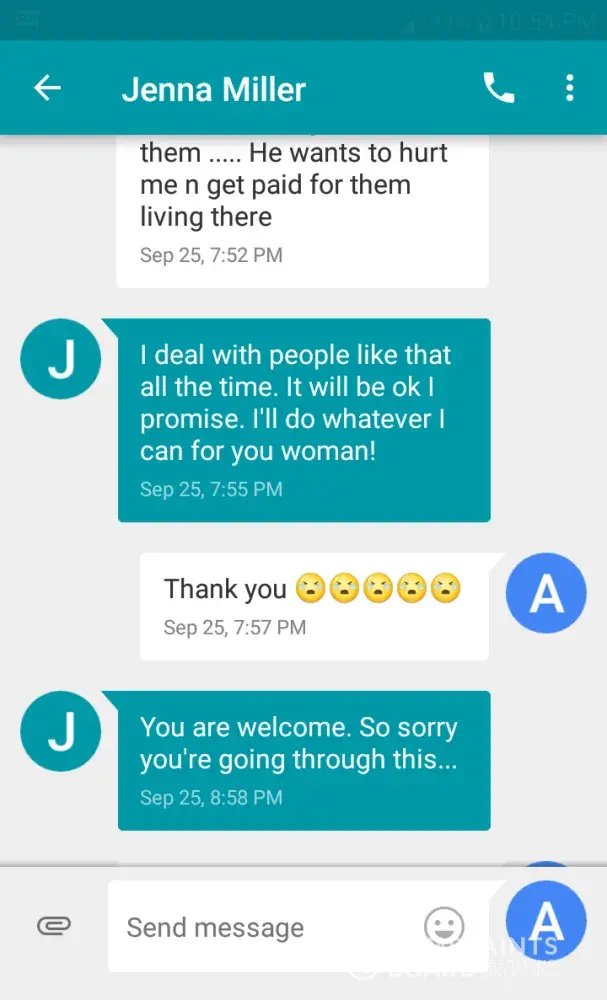
Task: Go back from Jenna Miller conversation
Action: (x=47, y=88)
